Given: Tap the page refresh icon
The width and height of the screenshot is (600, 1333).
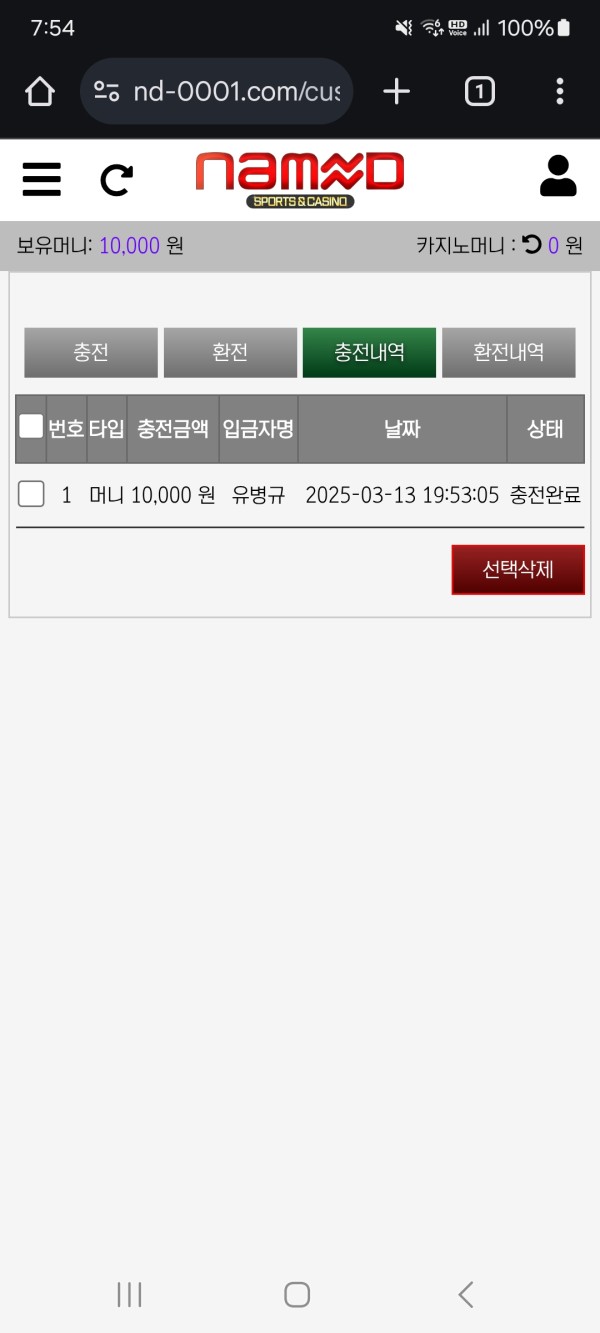Looking at the screenshot, I should (117, 180).
